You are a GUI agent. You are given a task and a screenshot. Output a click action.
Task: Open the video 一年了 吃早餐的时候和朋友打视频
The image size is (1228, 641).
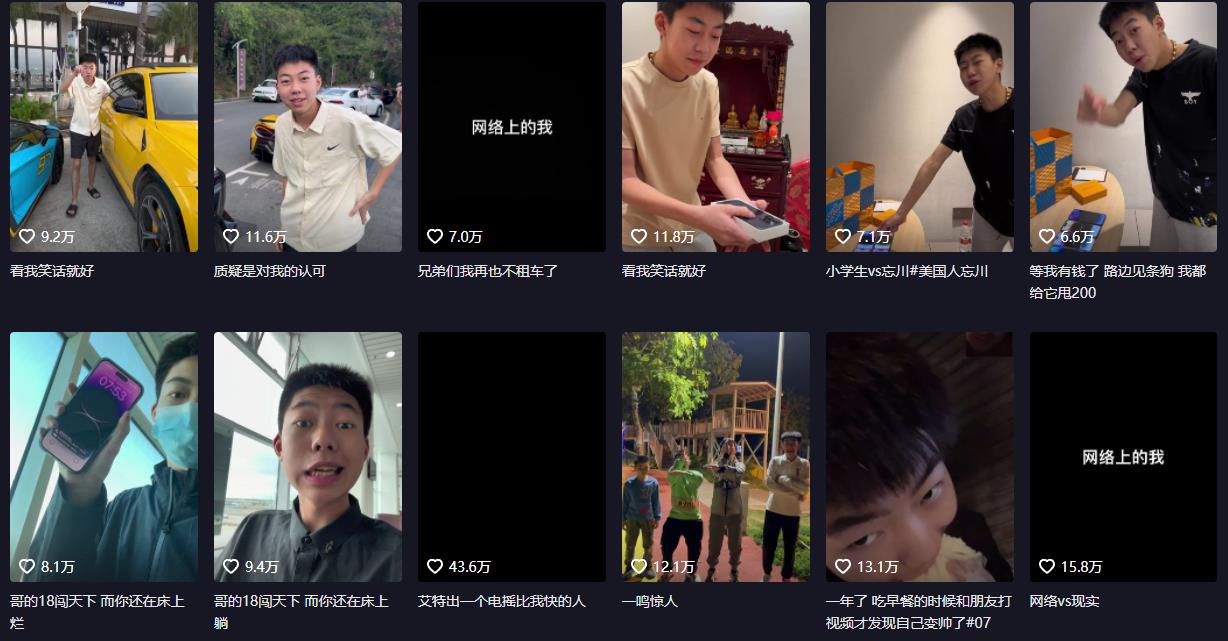[x=919, y=457]
